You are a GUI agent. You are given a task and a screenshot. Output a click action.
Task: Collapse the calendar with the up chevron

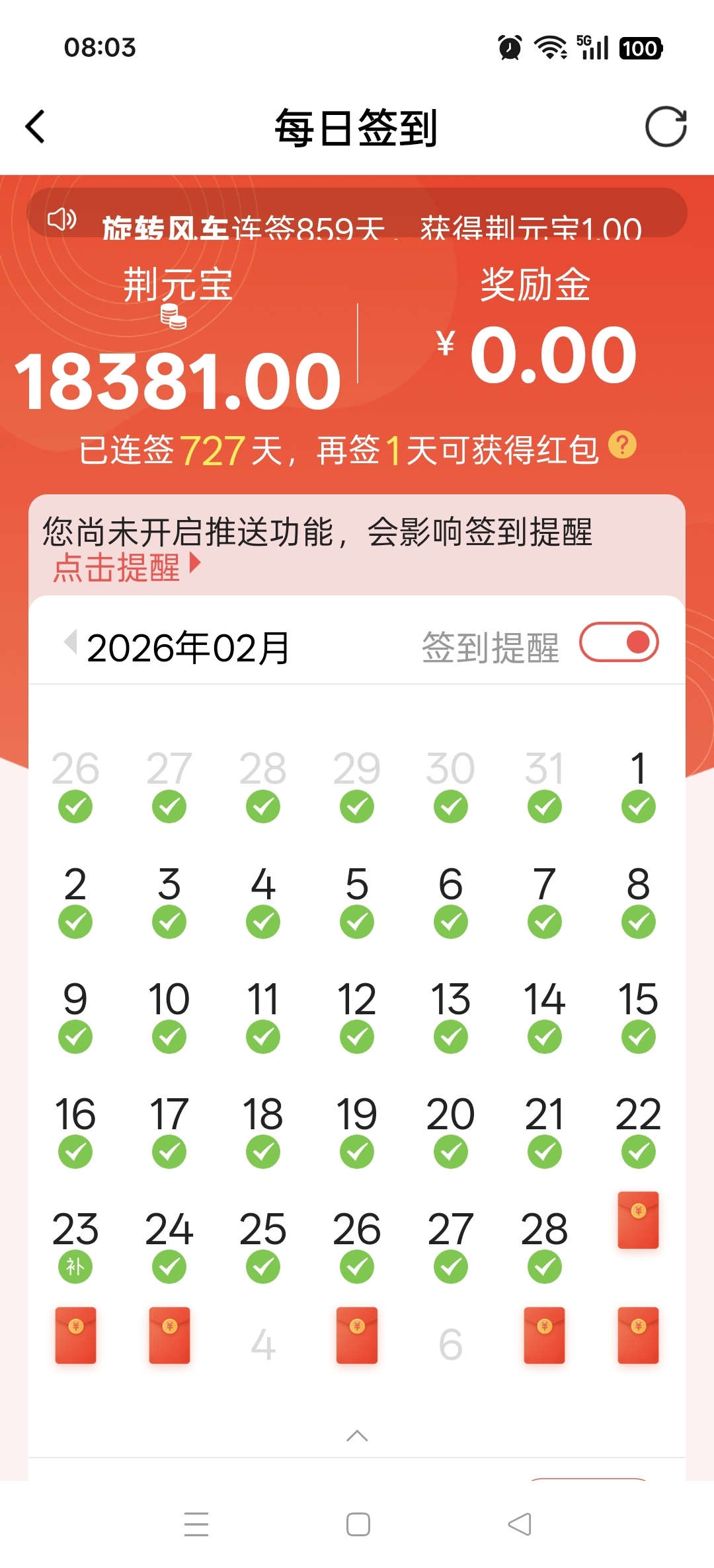[357, 1435]
